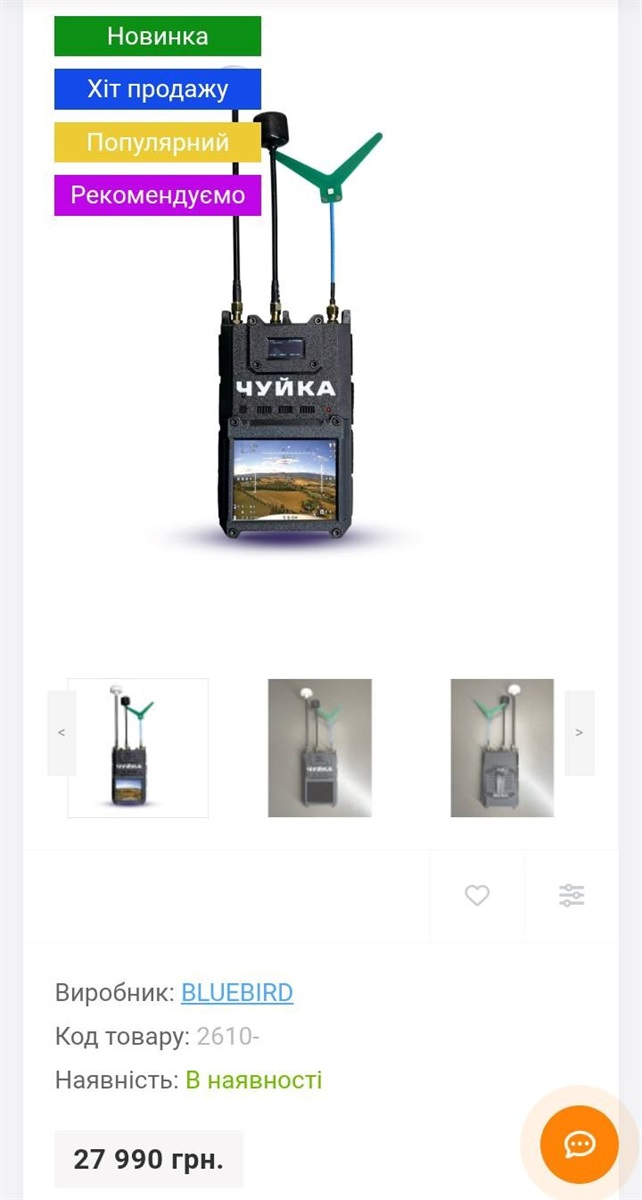The image size is (642, 1200).
Task: Open the BLUEBIRD manufacturer link
Action: coord(237,993)
